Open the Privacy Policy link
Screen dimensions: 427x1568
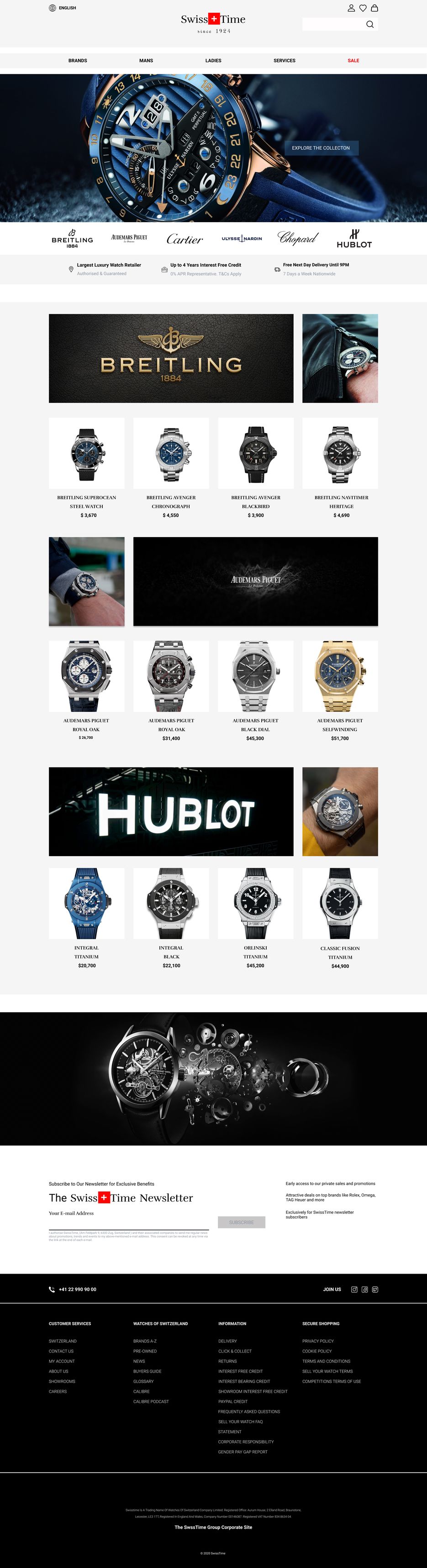click(318, 1341)
